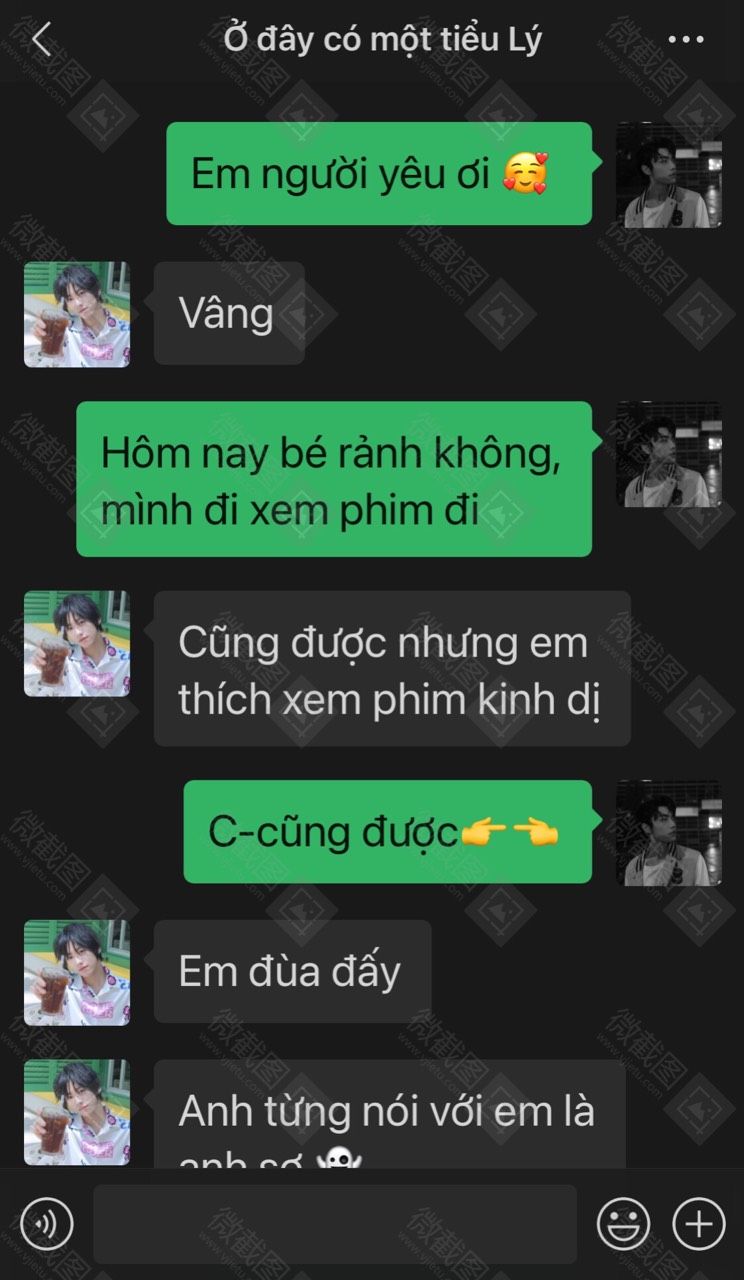This screenshot has width=744, height=1280.
Task: Open the three-dot chat options menu
Action: pyautogui.click(x=686, y=40)
